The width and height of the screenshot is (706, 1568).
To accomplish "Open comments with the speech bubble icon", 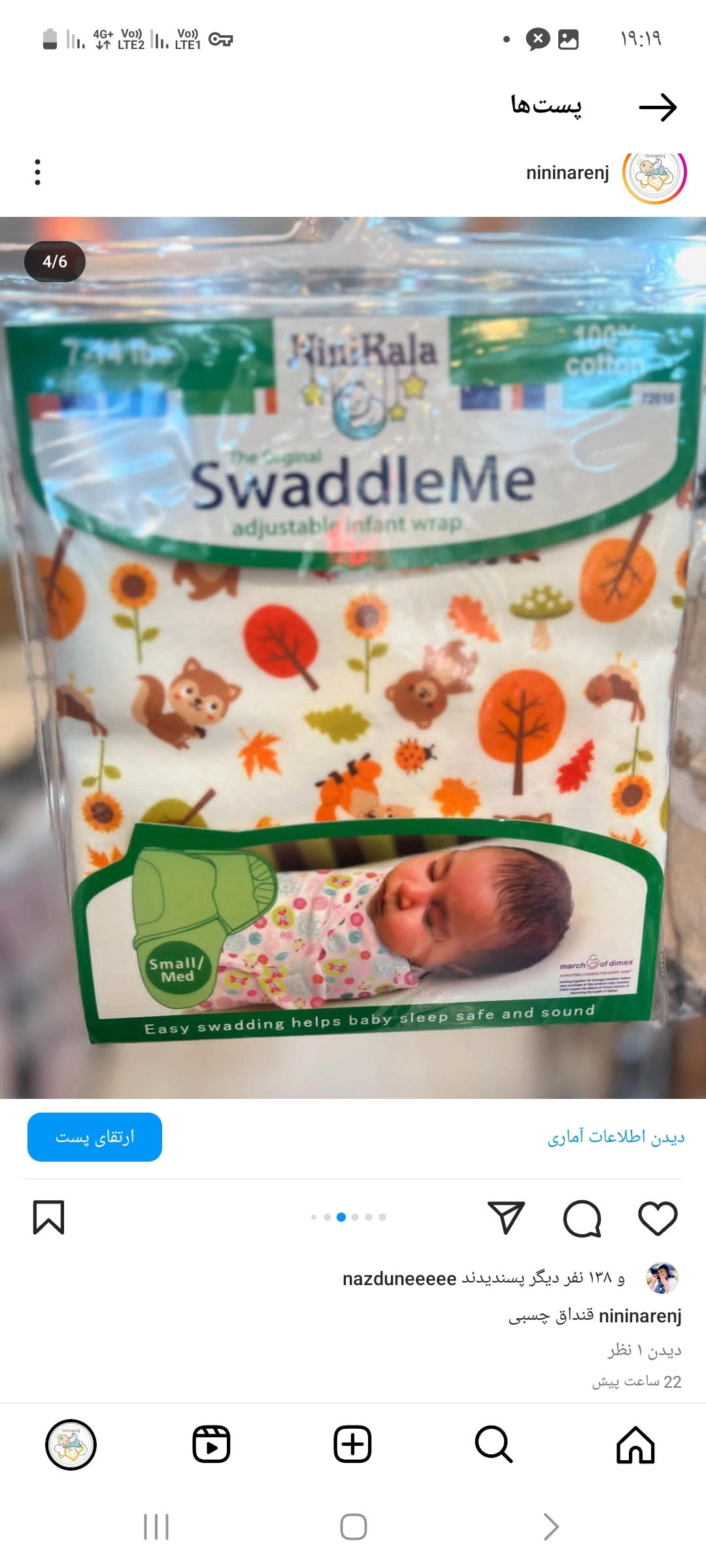I will (x=582, y=1218).
